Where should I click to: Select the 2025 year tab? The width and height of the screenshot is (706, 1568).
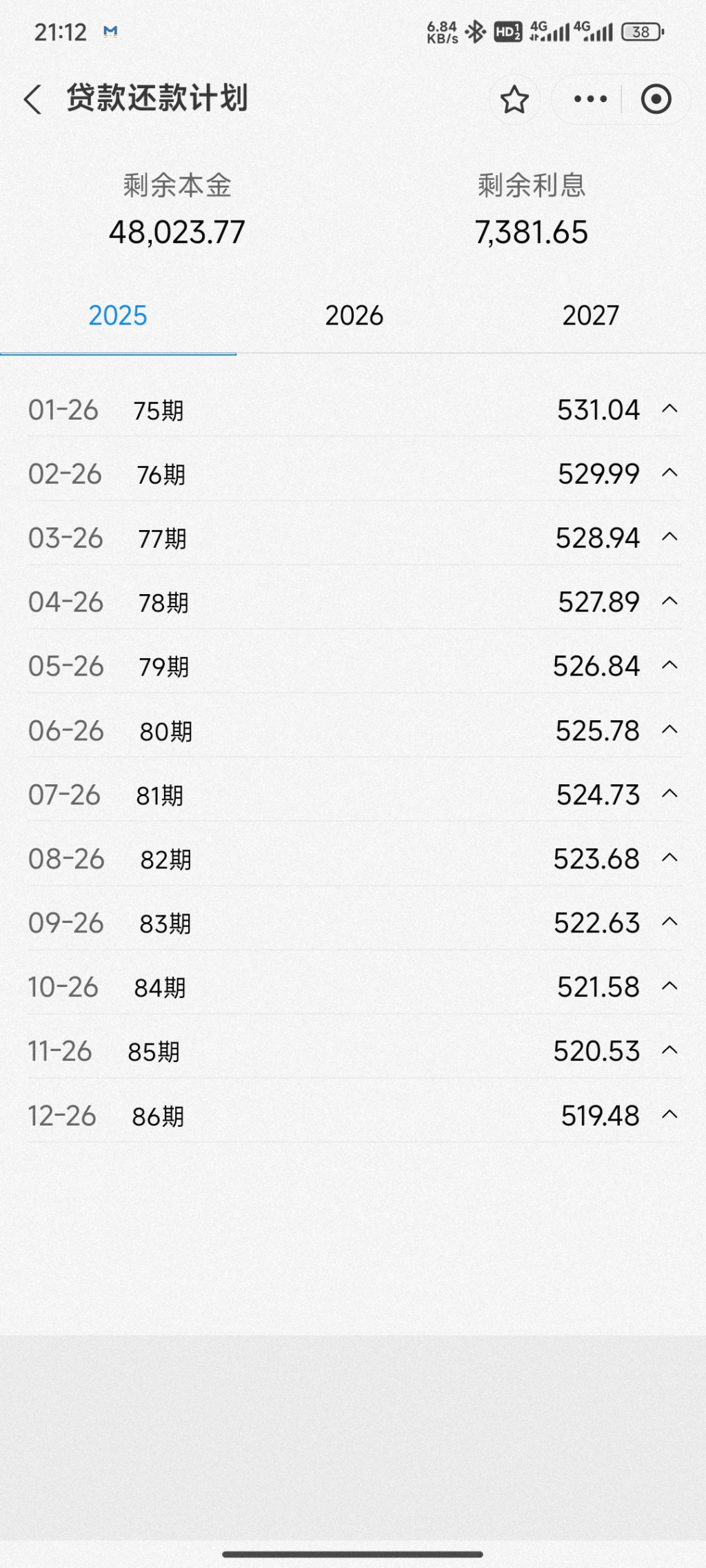point(118,316)
